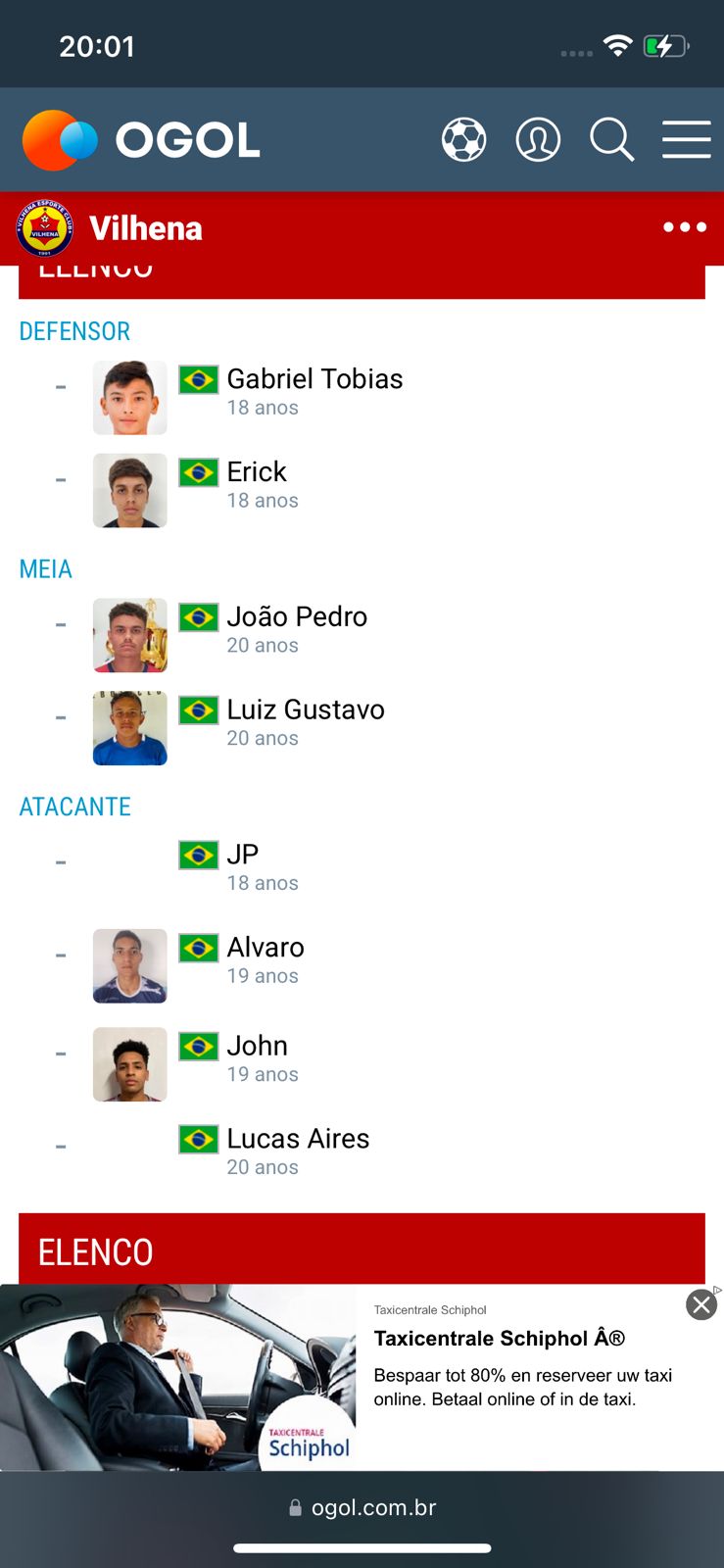Open the search magnifier
The width and height of the screenshot is (724, 1568).
611,139
